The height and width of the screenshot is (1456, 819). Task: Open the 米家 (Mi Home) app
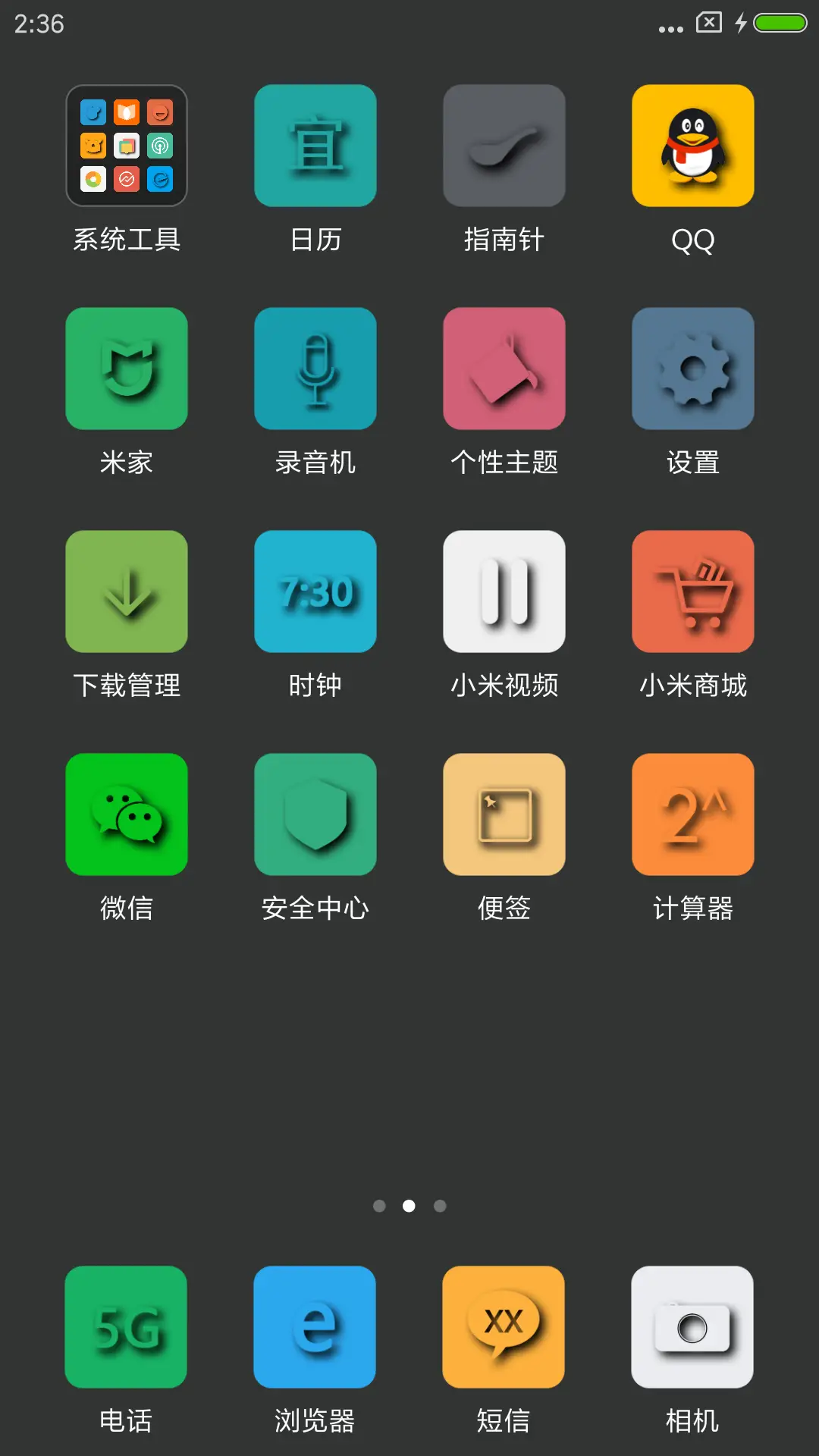coord(126,368)
